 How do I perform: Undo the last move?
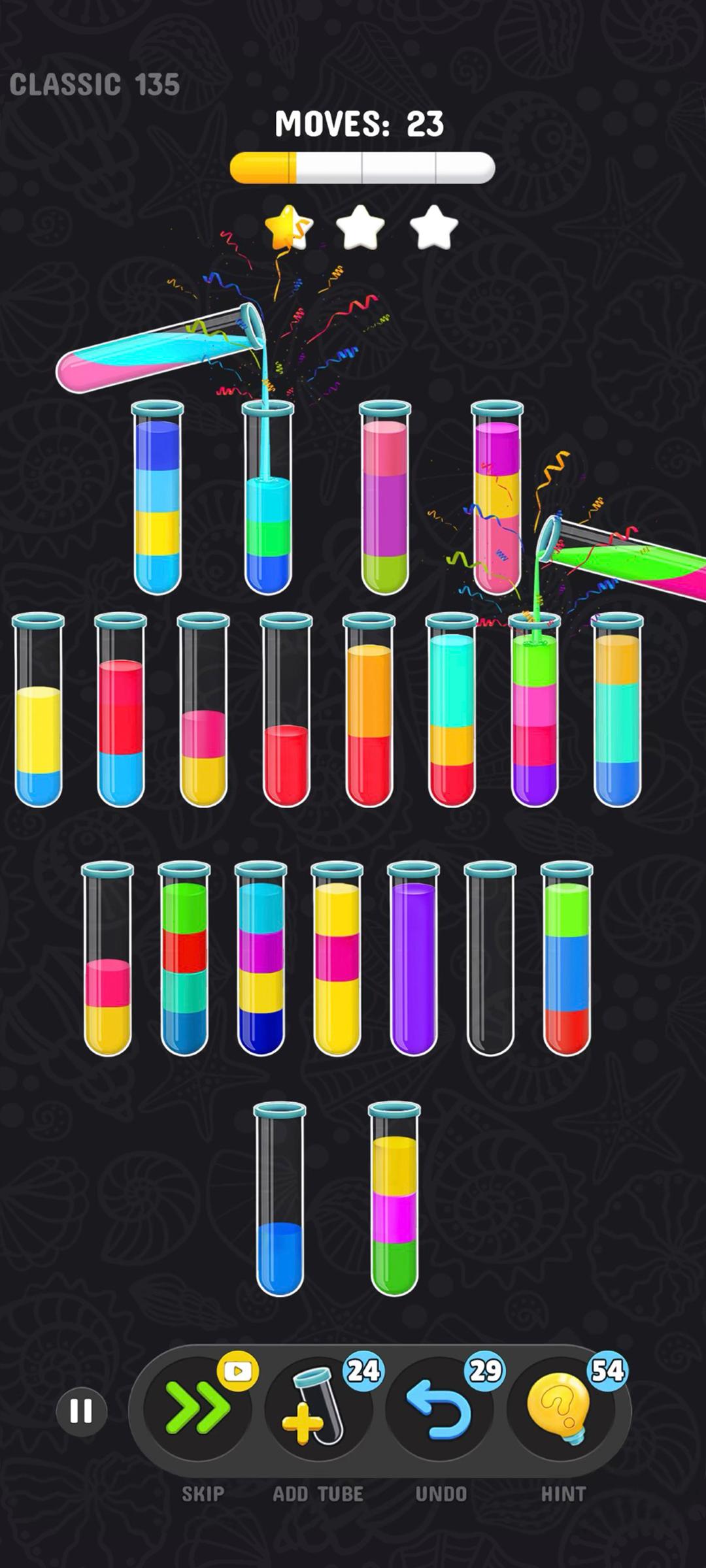point(440,1410)
